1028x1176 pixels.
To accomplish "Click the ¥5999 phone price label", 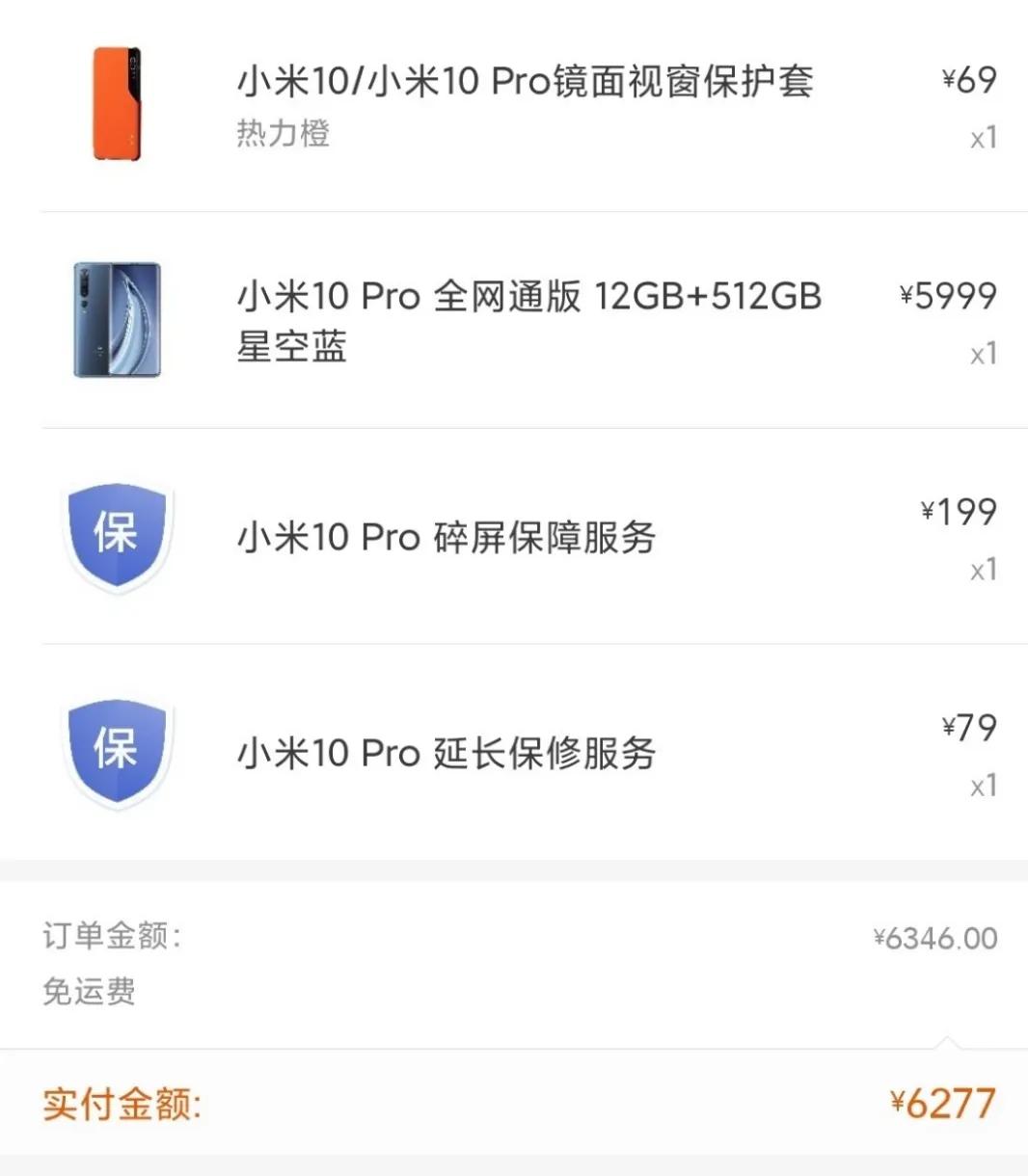I will coord(949,297).
